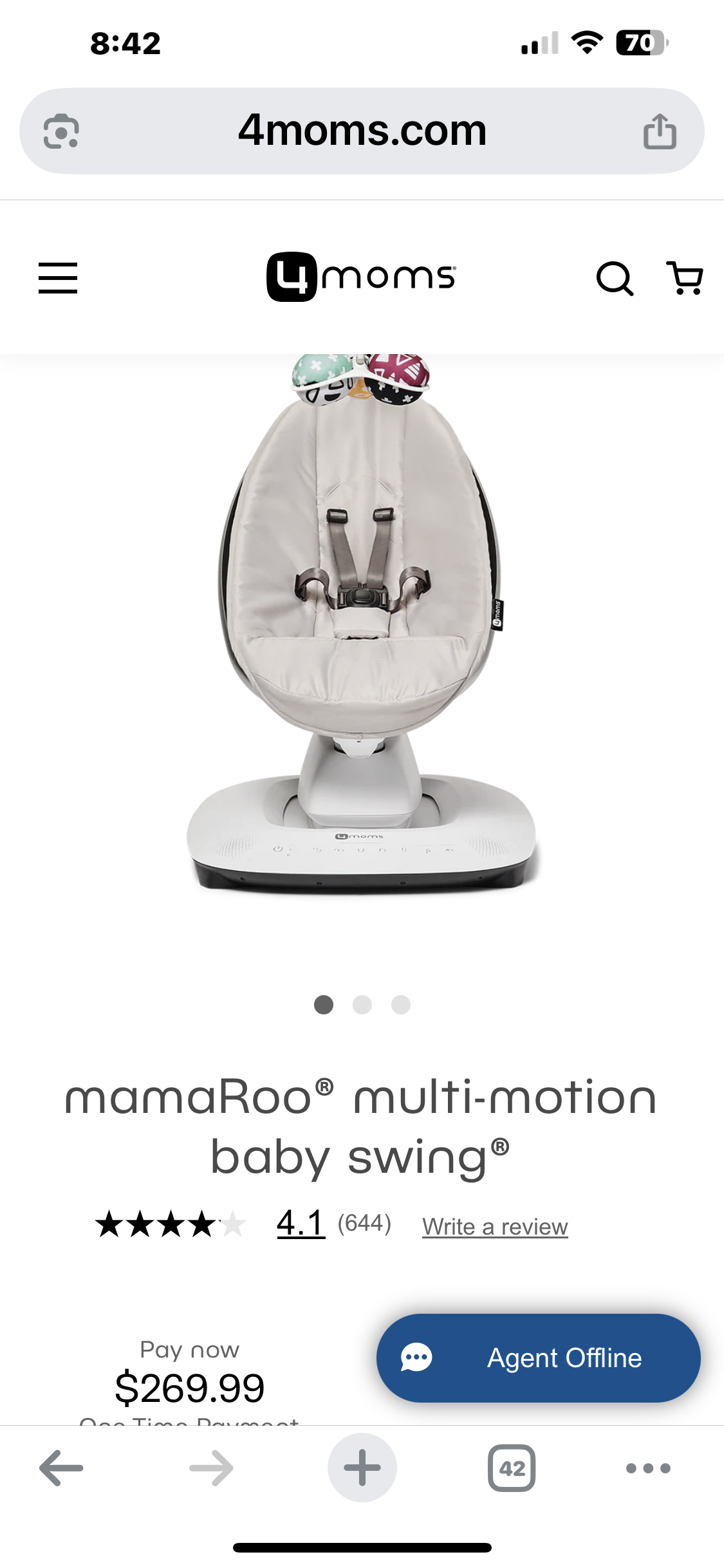Screen dimensions: 724x1568
Task: Tap the 4moms.com address bar
Action: (362, 131)
